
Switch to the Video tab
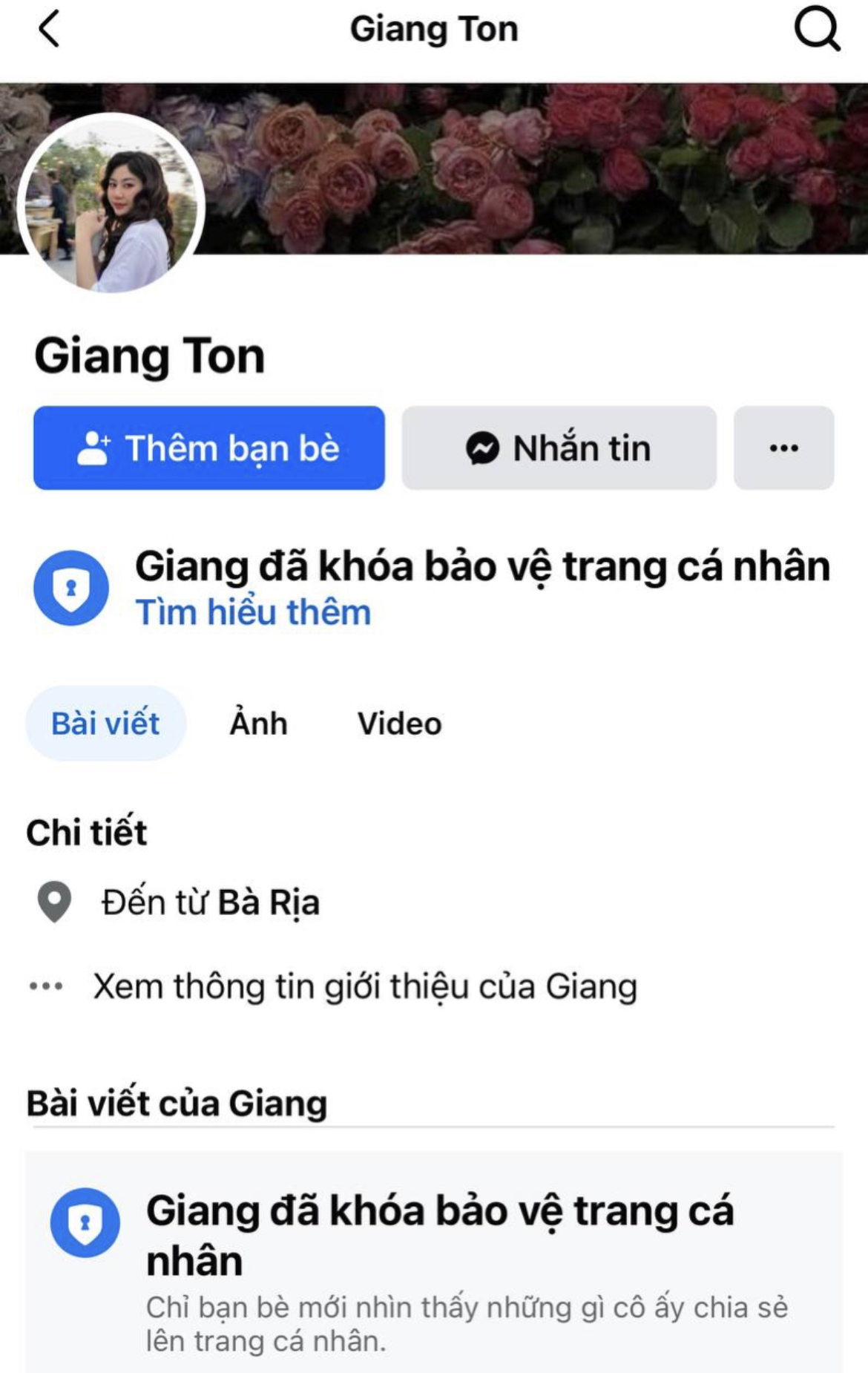(399, 724)
